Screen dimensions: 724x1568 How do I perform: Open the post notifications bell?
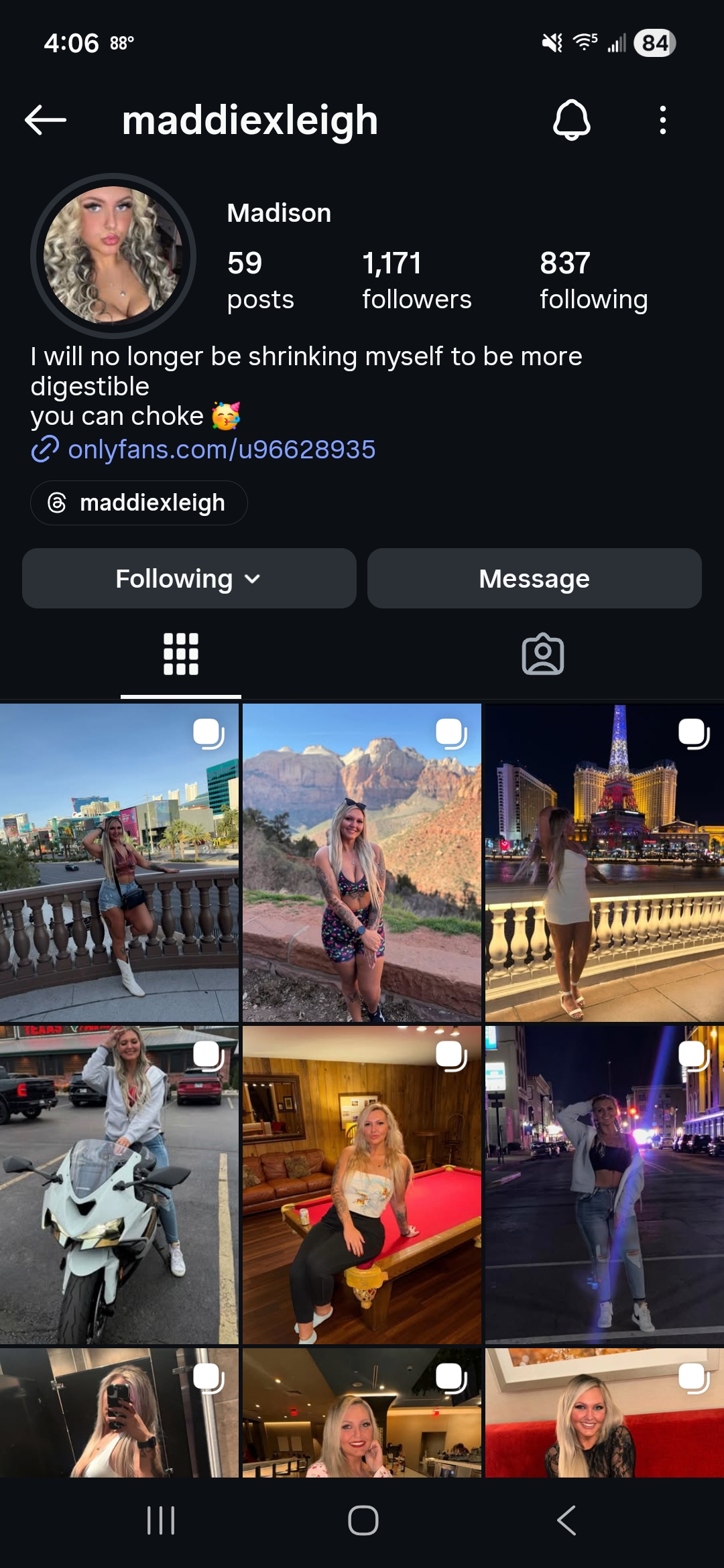571,121
